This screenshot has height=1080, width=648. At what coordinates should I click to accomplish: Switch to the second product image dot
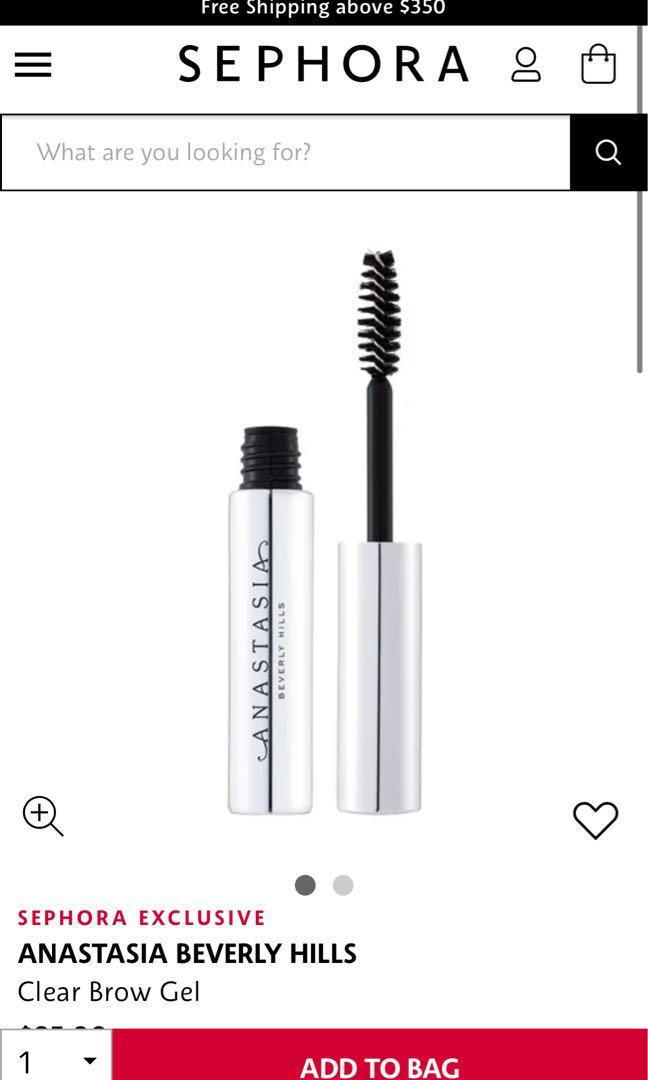point(343,885)
